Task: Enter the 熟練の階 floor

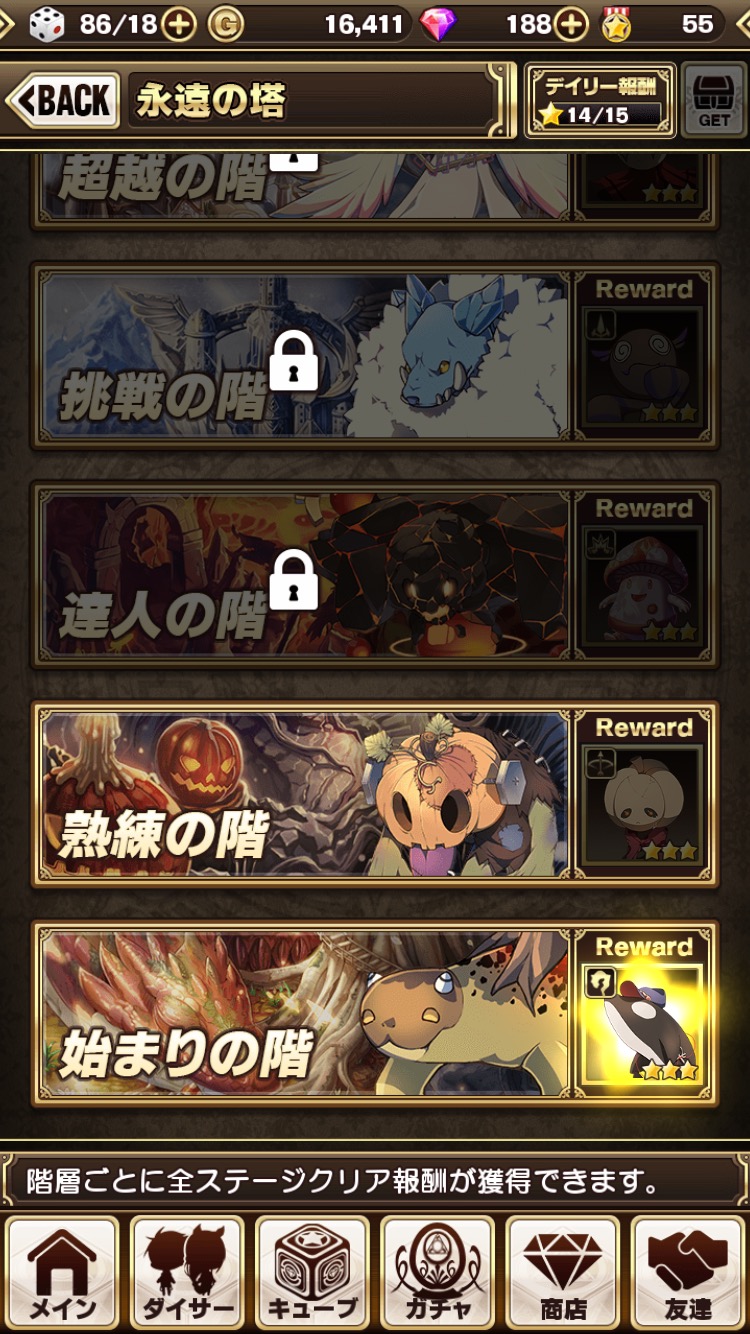Action: (305, 794)
